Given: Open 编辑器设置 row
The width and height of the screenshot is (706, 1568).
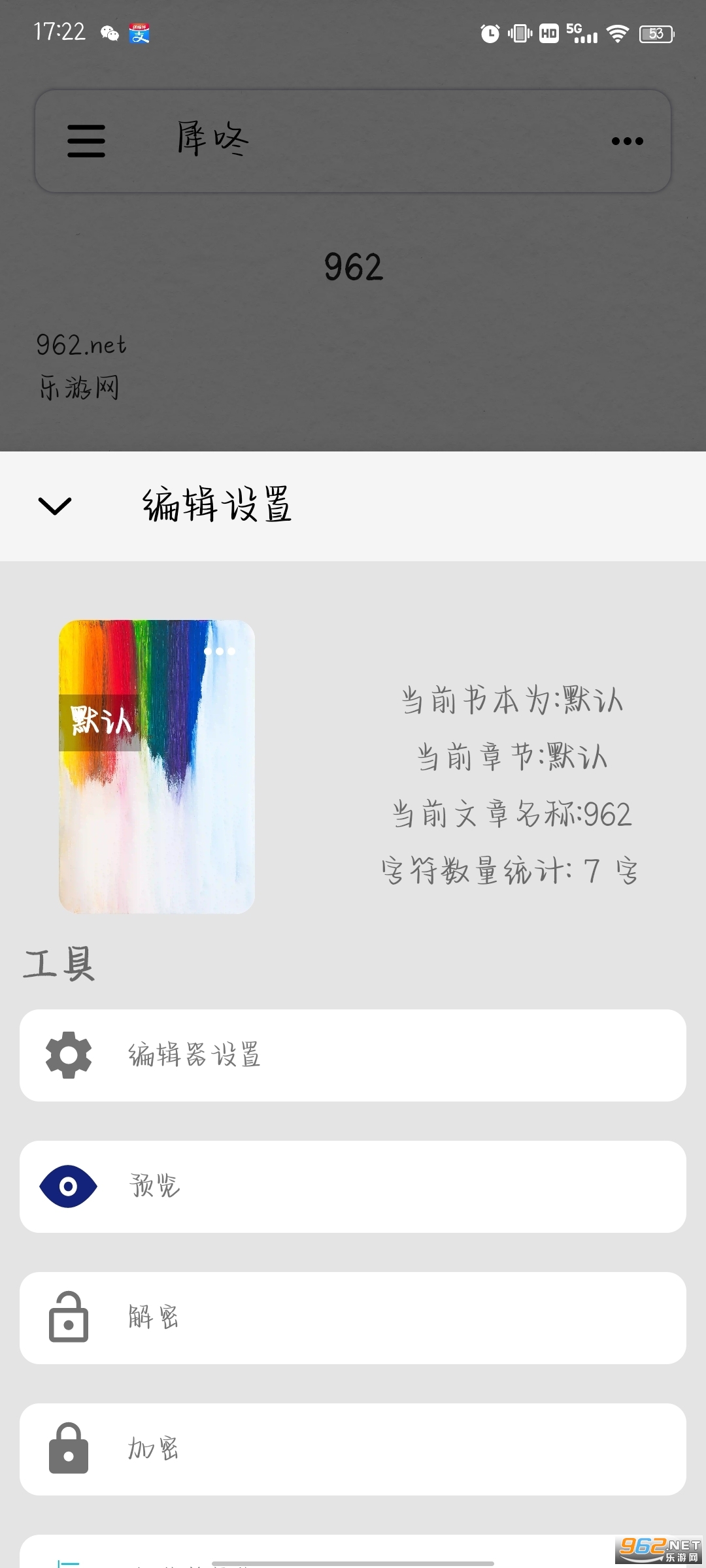Looking at the screenshot, I should click(x=353, y=1055).
